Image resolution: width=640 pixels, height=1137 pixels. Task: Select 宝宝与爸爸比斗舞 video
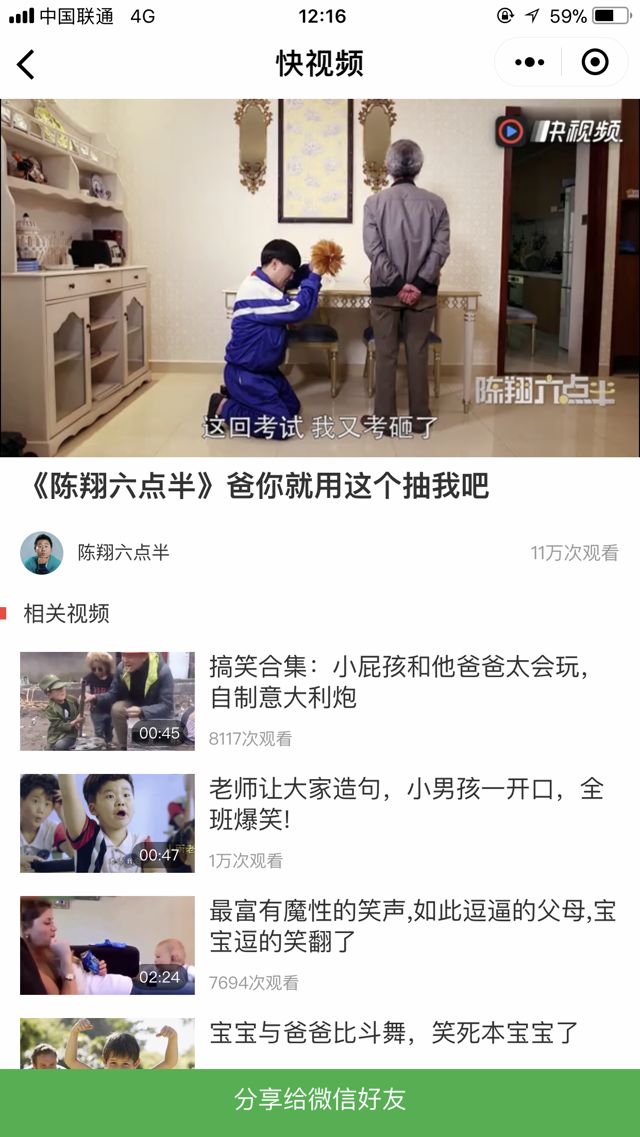[393, 1033]
